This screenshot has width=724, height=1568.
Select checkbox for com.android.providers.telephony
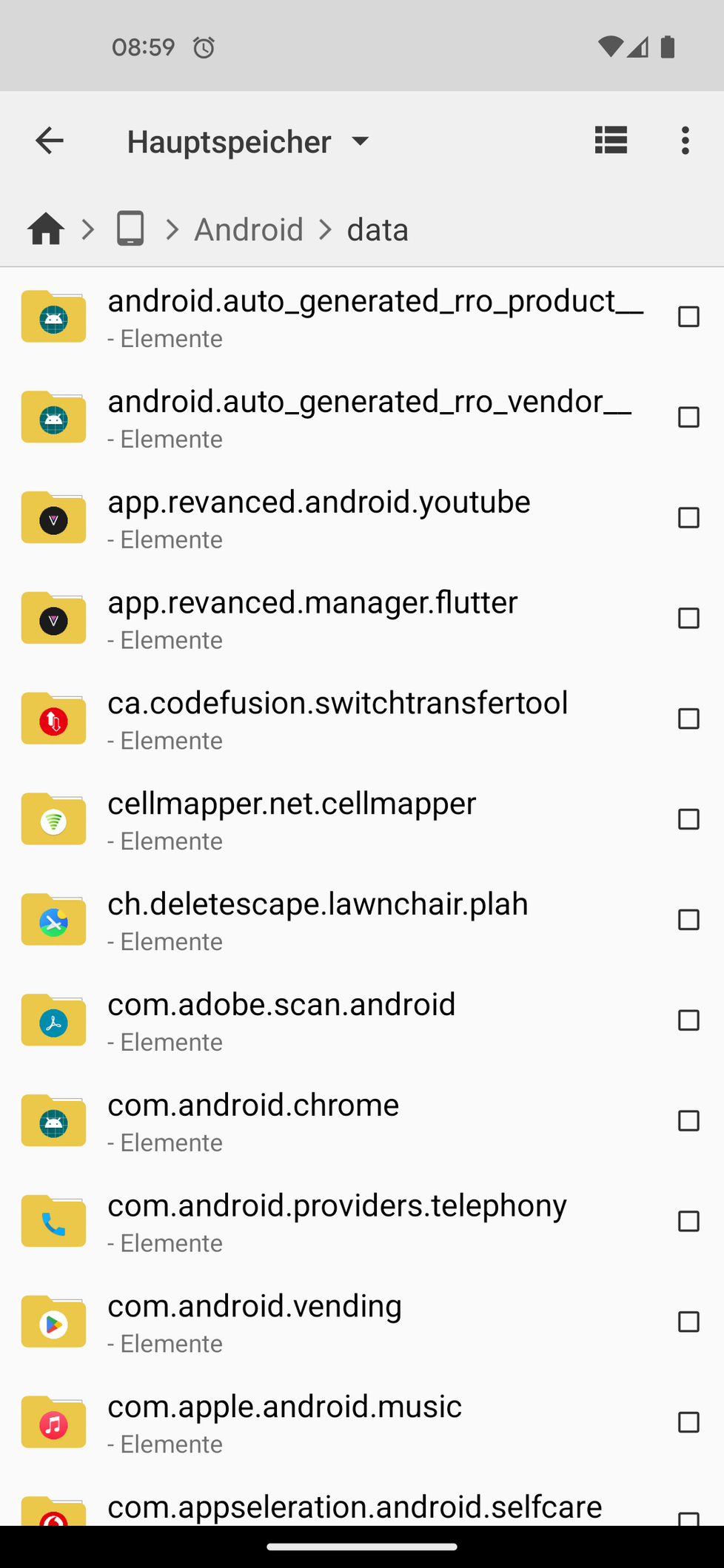tap(688, 1222)
